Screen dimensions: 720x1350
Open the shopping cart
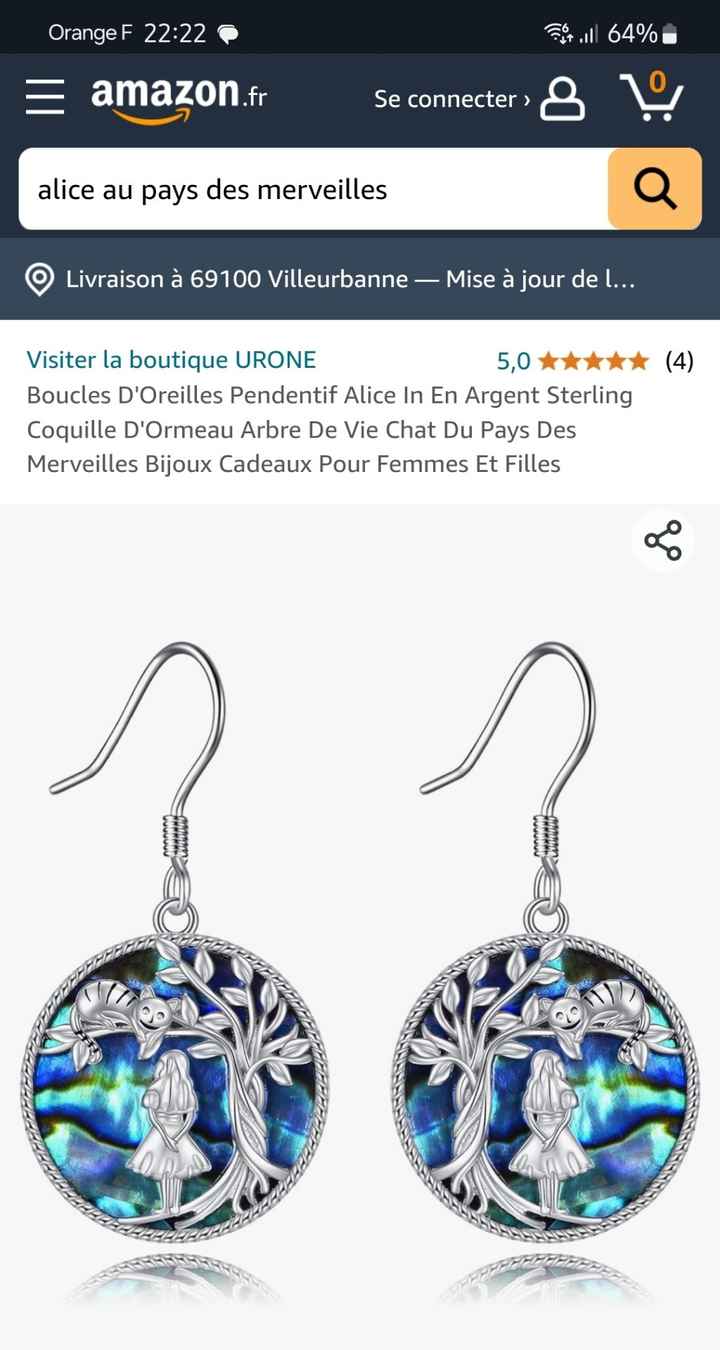[x=652, y=100]
